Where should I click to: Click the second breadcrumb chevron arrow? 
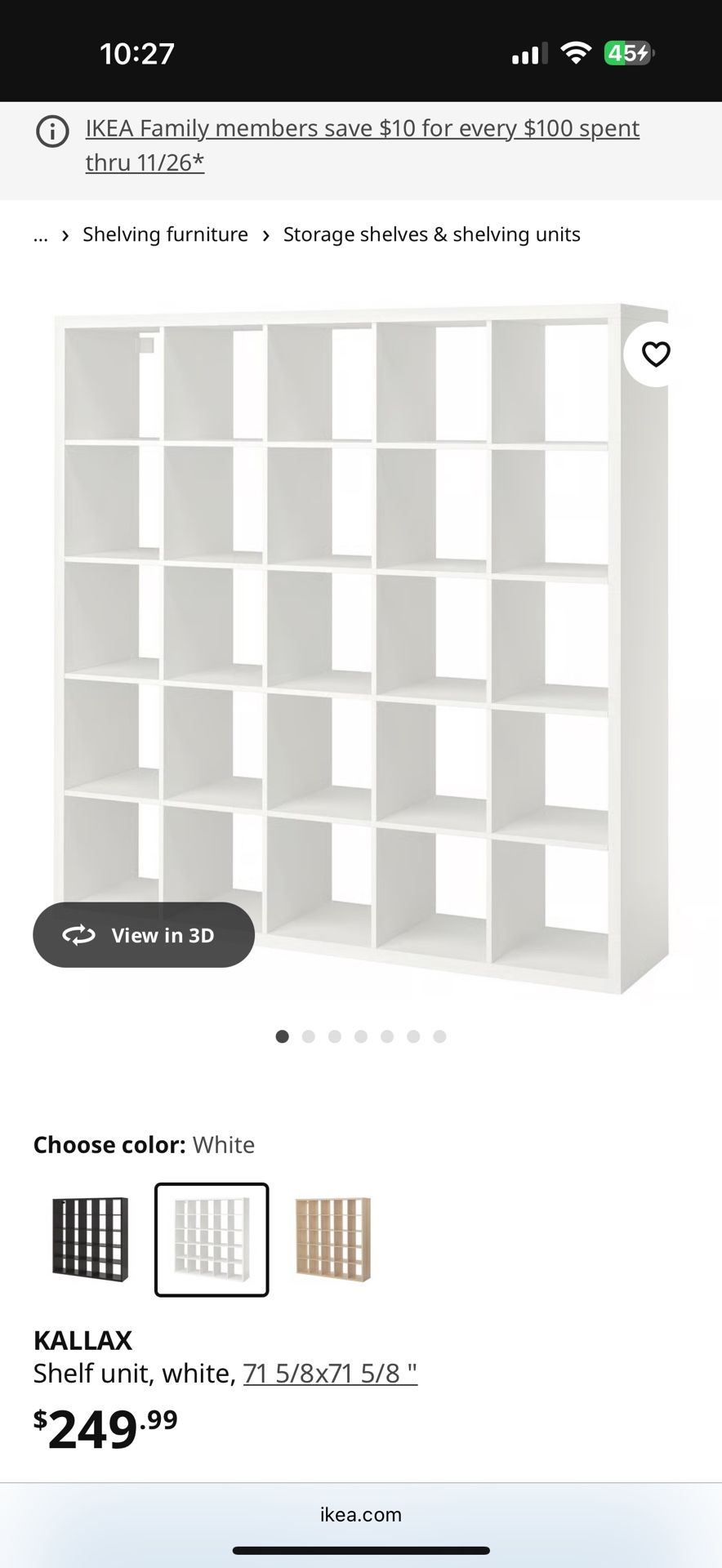pos(265,235)
